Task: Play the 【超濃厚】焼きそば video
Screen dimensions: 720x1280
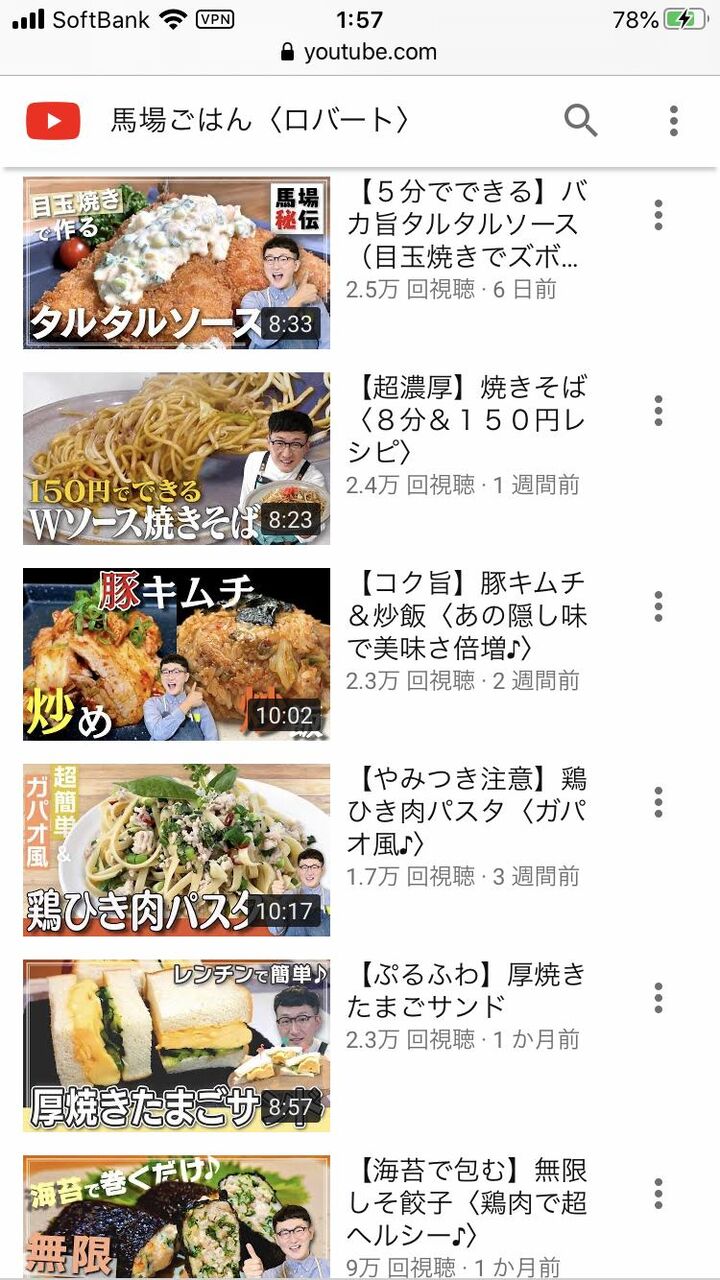Action: pyautogui.click(x=176, y=459)
